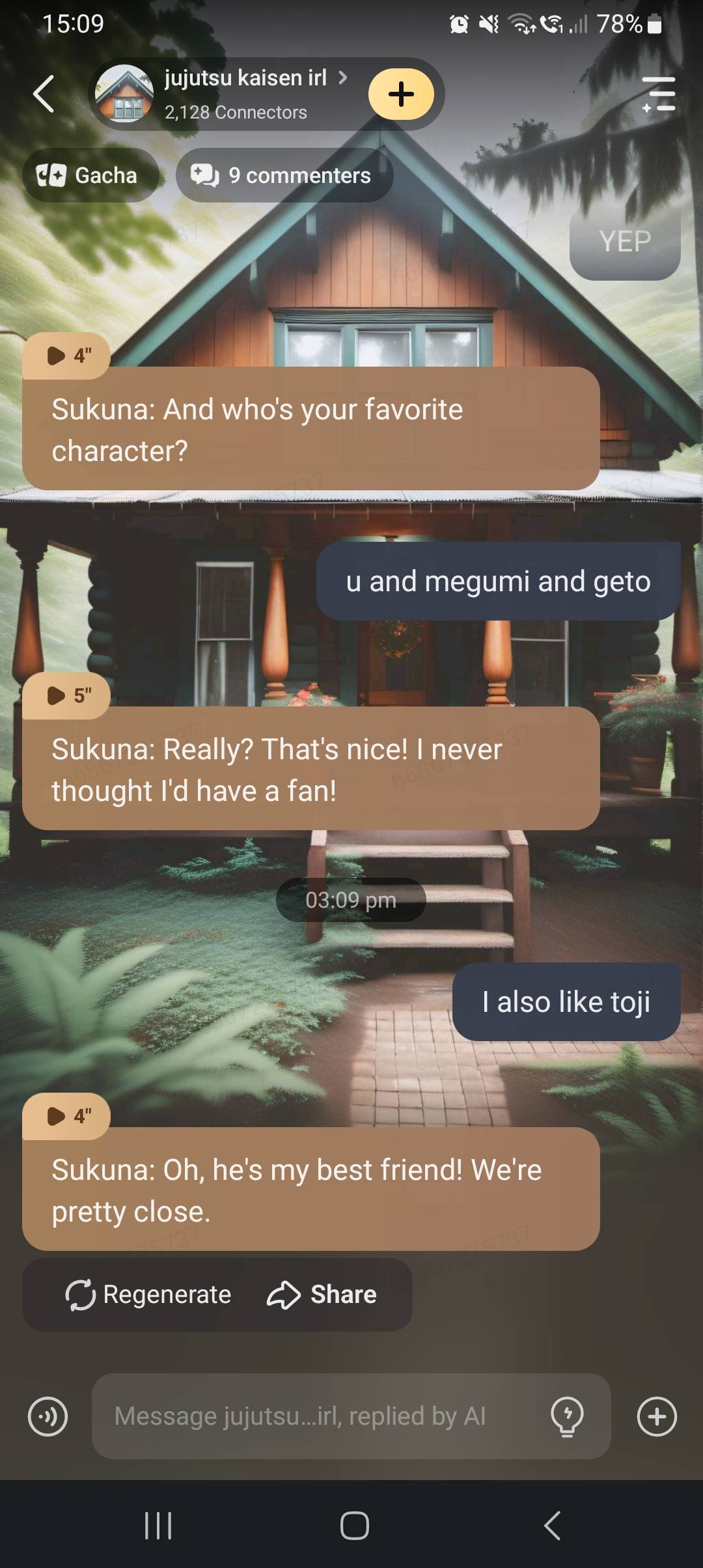Screen dimensions: 703x1568
Task: Tap the voice input icon
Action: point(48,1416)
